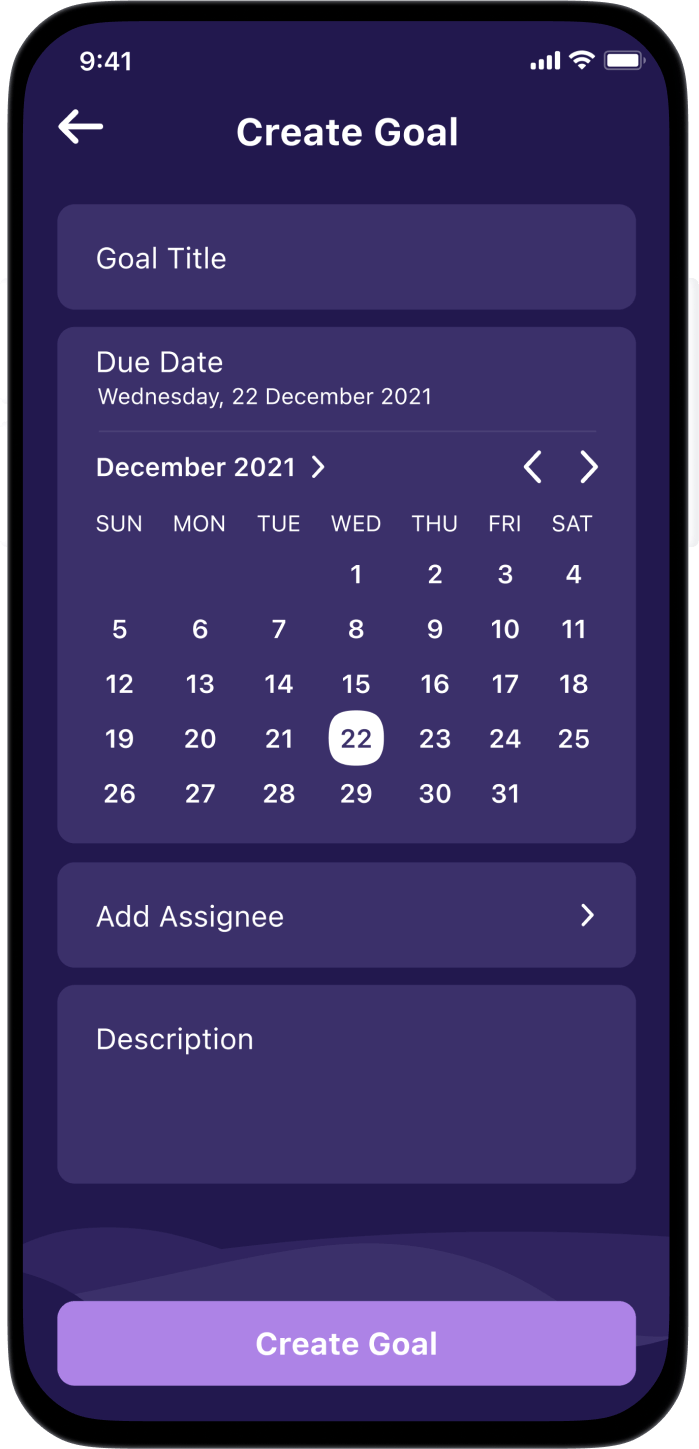
Task: Select December 28 as the due date
Action: coord(279,794)
